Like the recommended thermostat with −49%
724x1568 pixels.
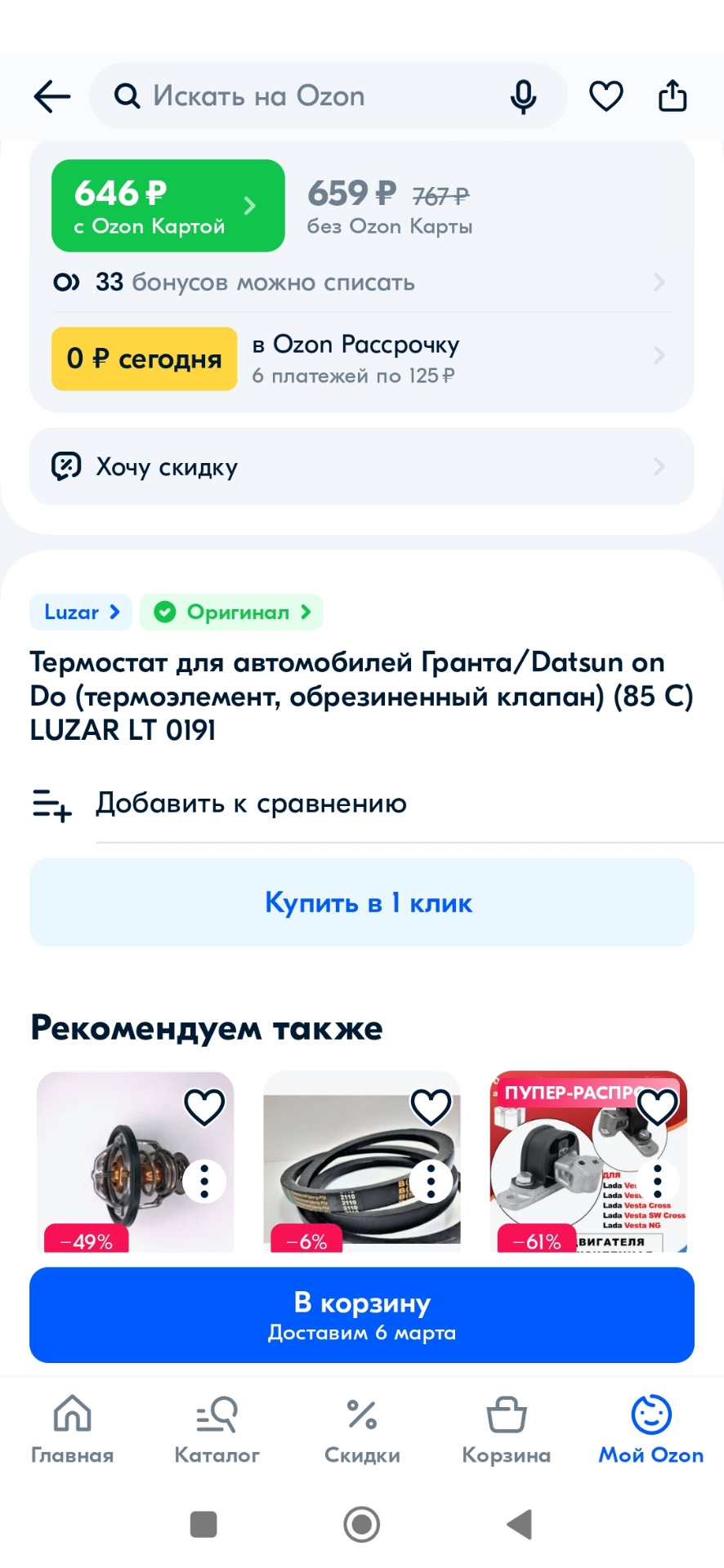[x=204, y=1107]
